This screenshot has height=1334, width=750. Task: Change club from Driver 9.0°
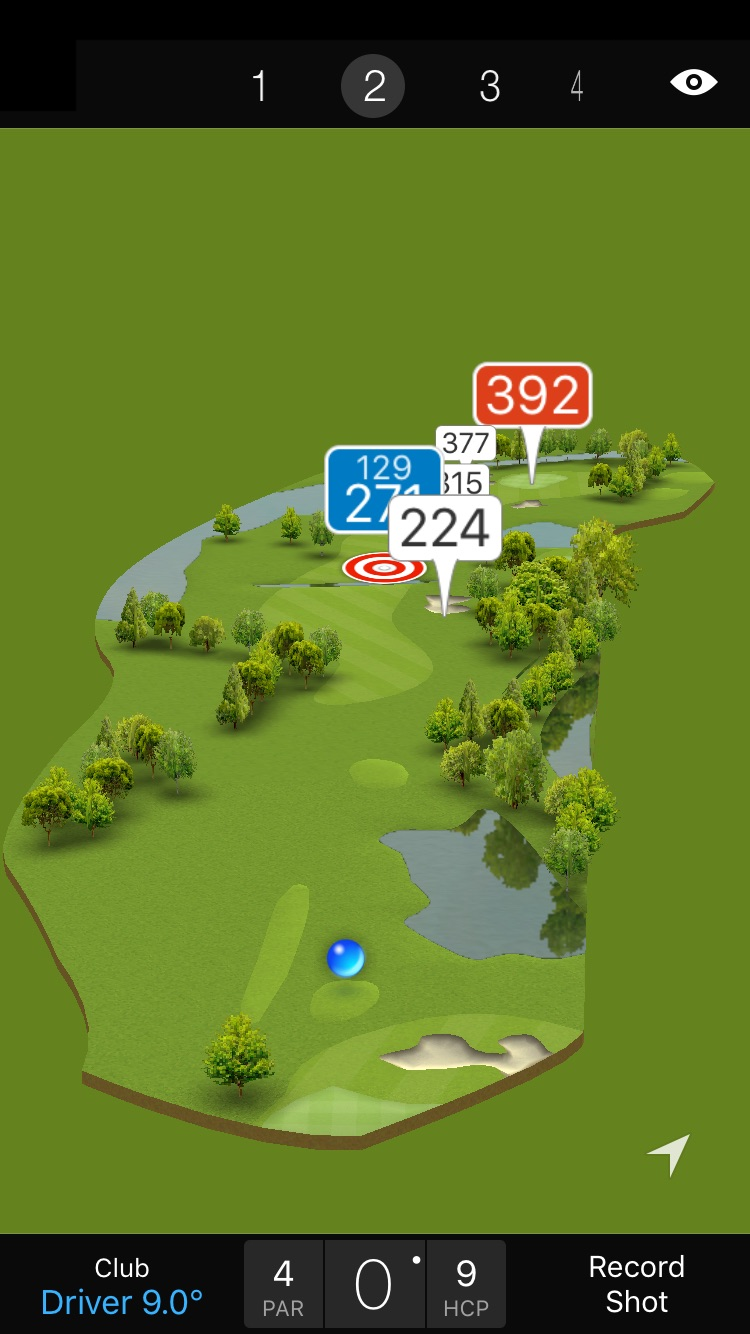[122, 1285]
